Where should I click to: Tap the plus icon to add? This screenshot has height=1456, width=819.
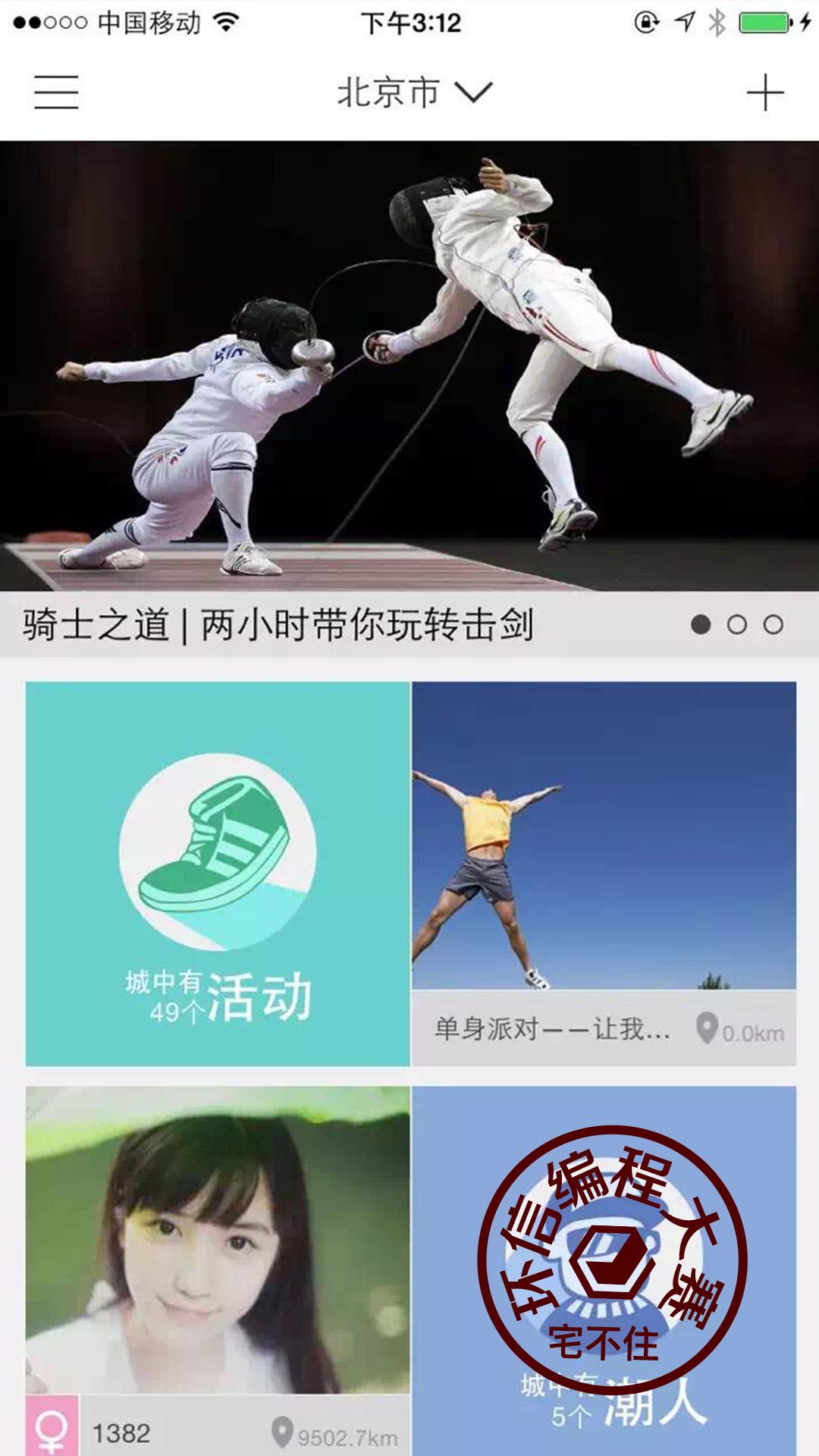764,93
